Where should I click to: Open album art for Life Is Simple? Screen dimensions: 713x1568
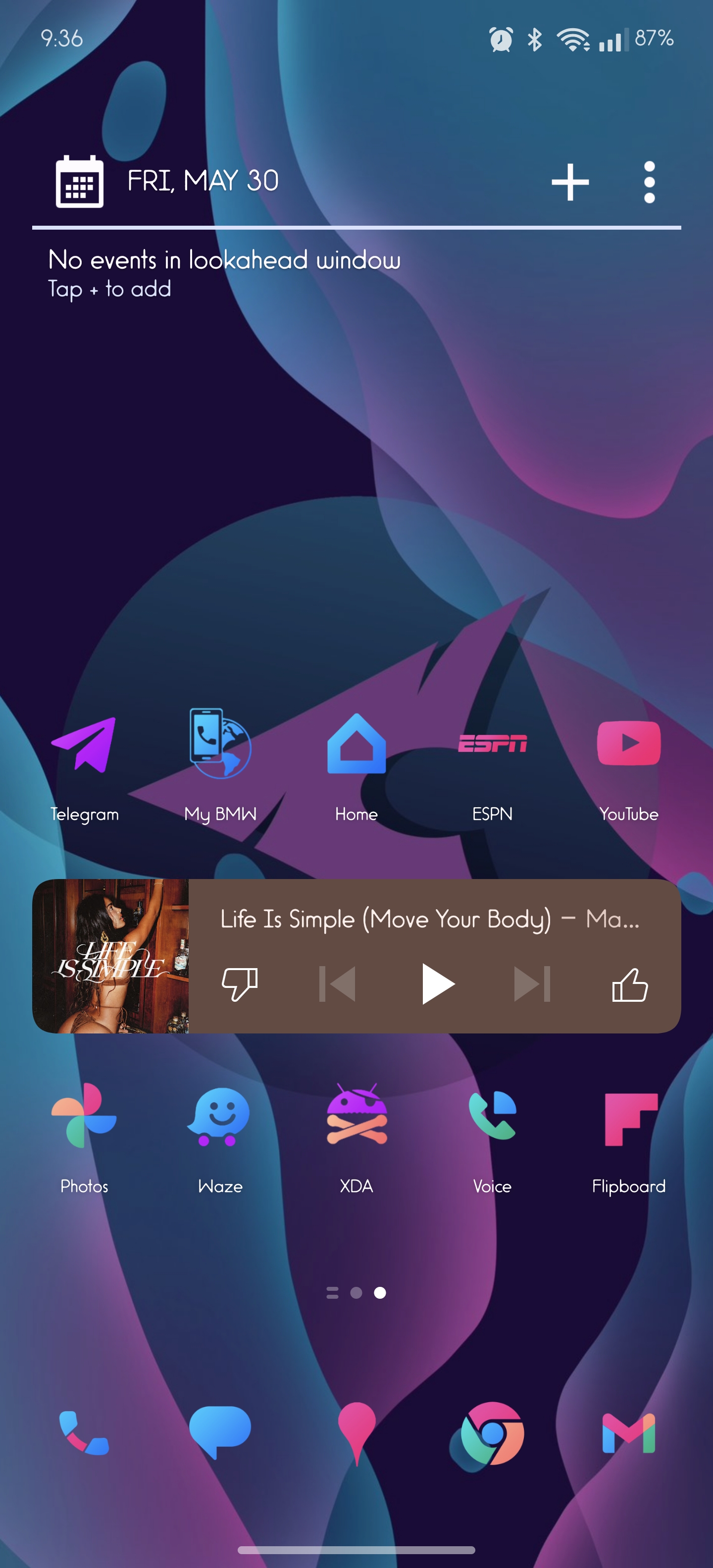[111, 956]
